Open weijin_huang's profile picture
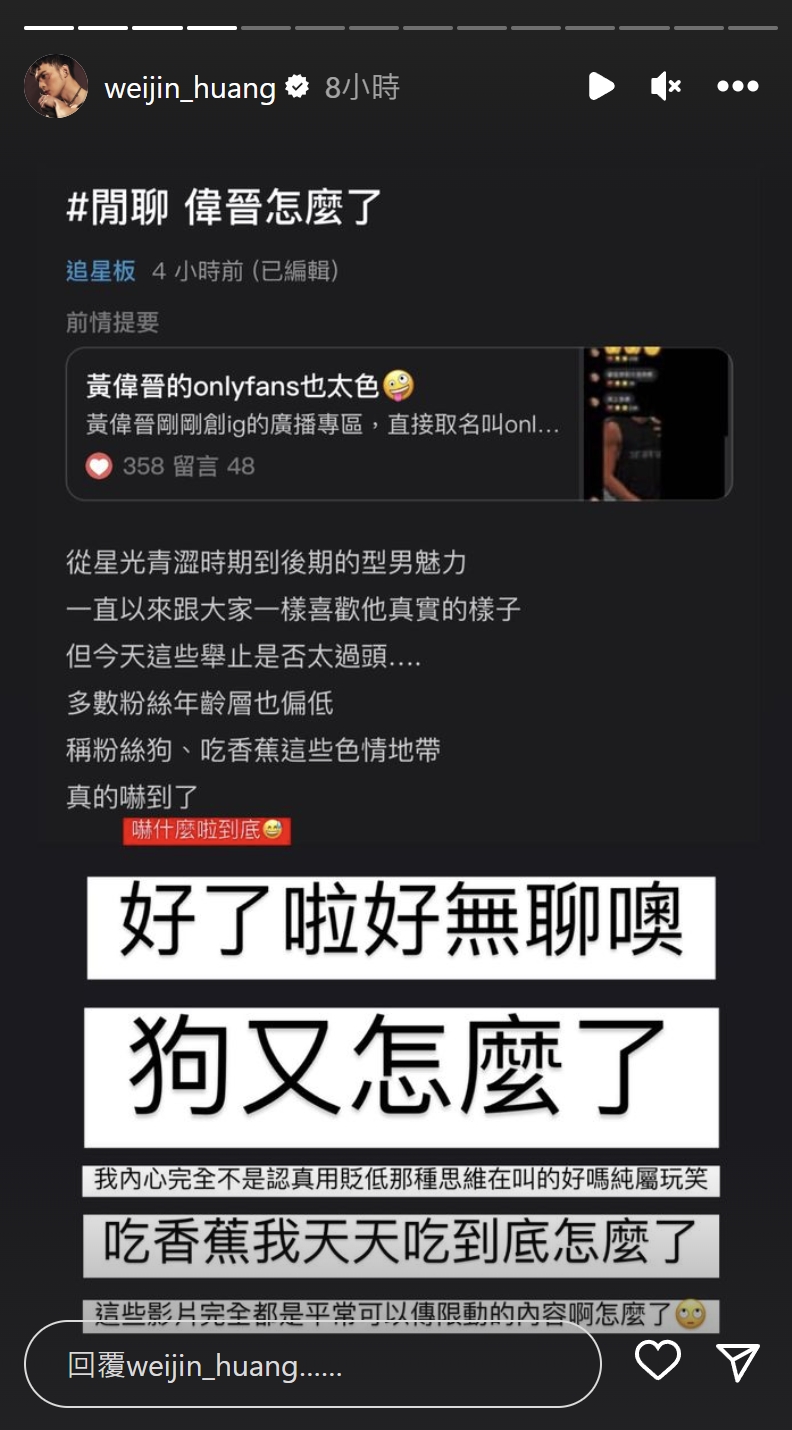Viewport: 792px width, 1430px height. [56, 87]
